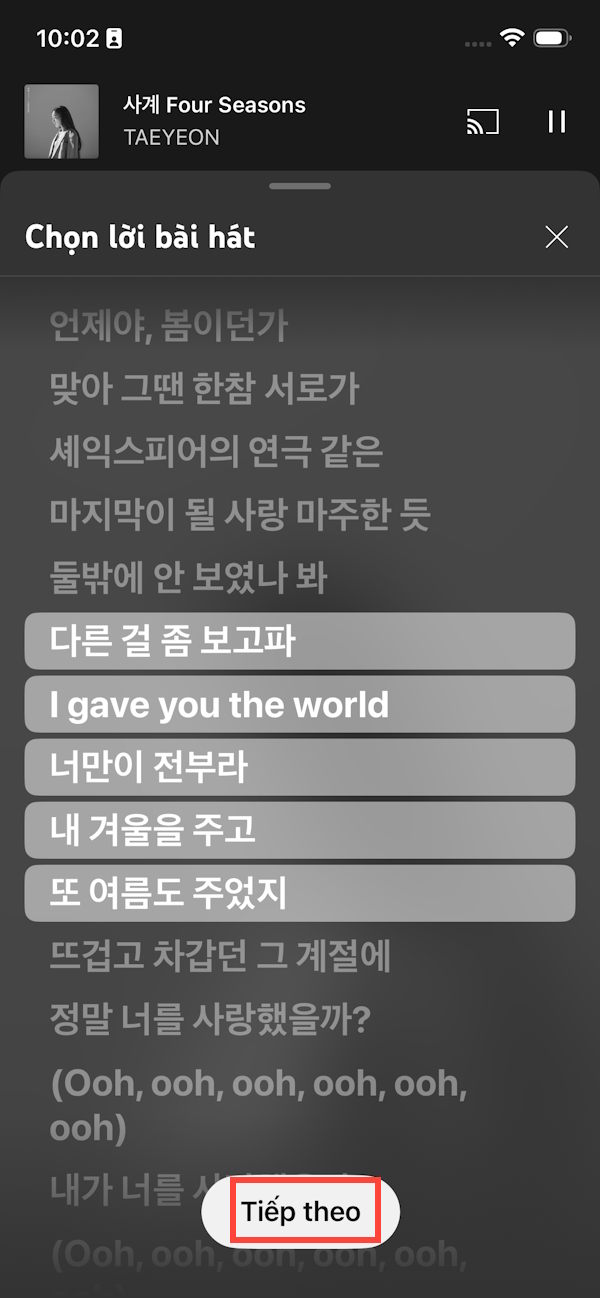This screenshot has width=600, height=1298.
Task: Select the lyric '맞아 그땐 한참 서로가'
Action: point(204,389)
